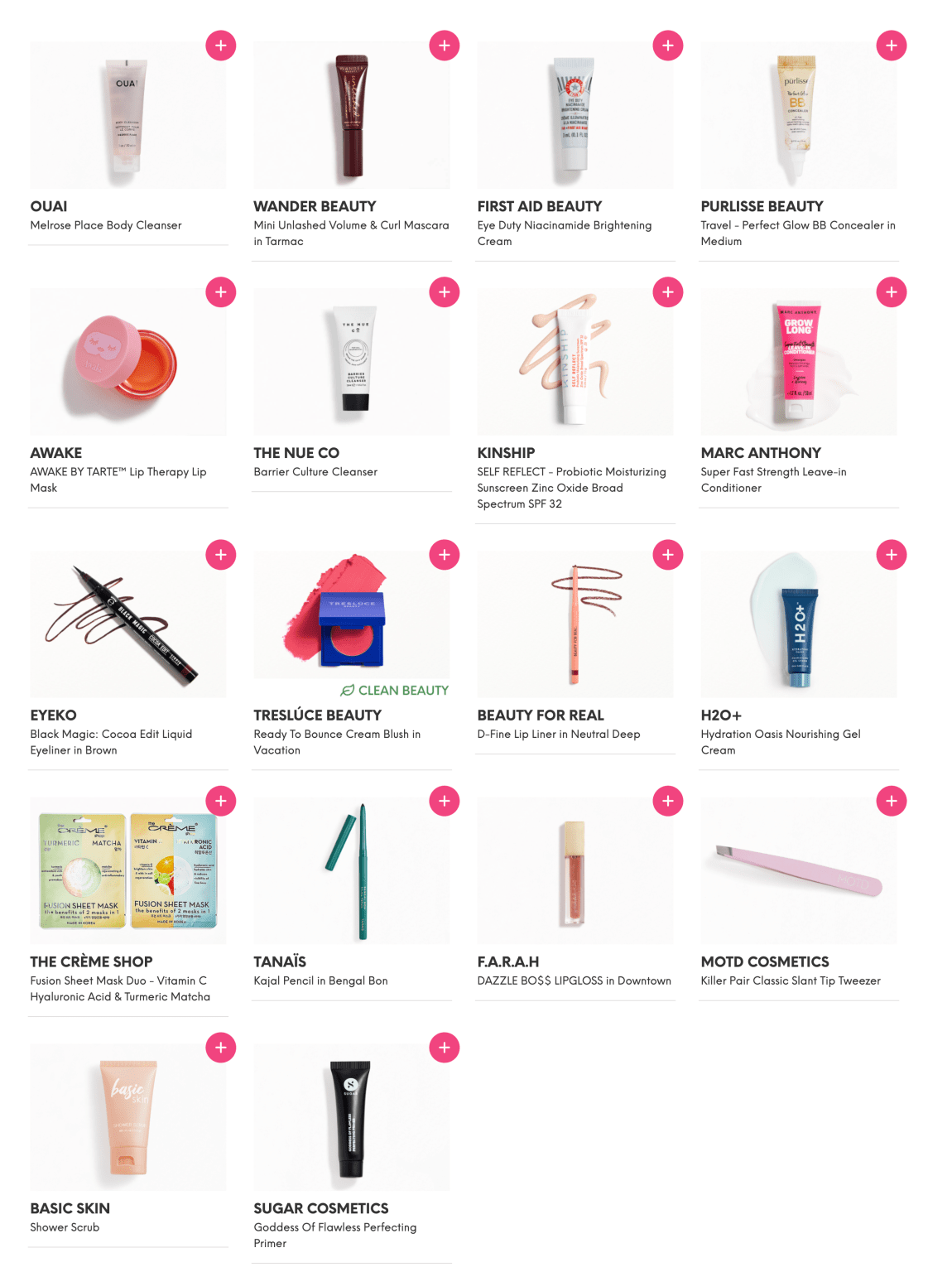Viewport: 952px width, 1272px height.
Task: Click The Crème Shop sheet mask duo image
Action: 127,870
